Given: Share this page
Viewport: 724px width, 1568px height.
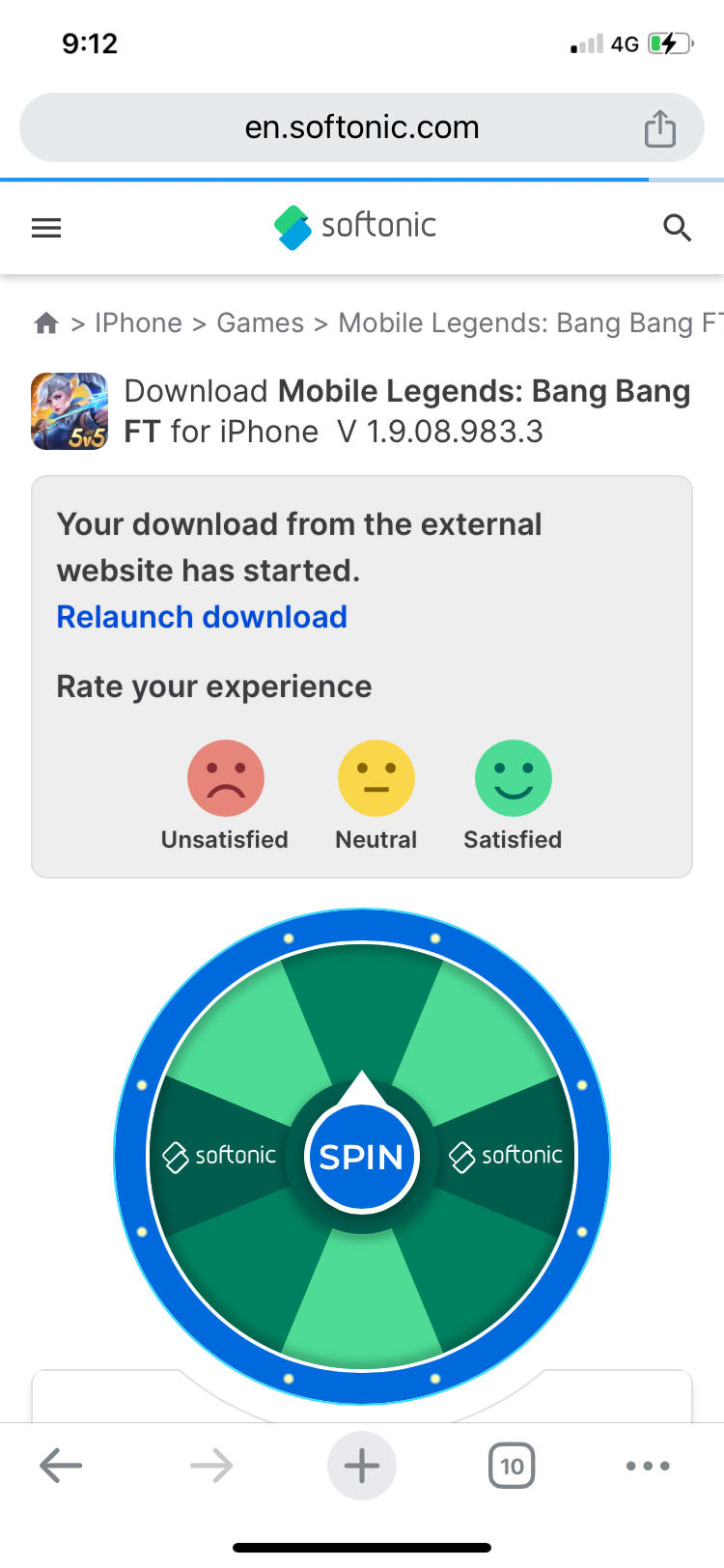Looking at the screenshot, I should [x=660, y=128].
